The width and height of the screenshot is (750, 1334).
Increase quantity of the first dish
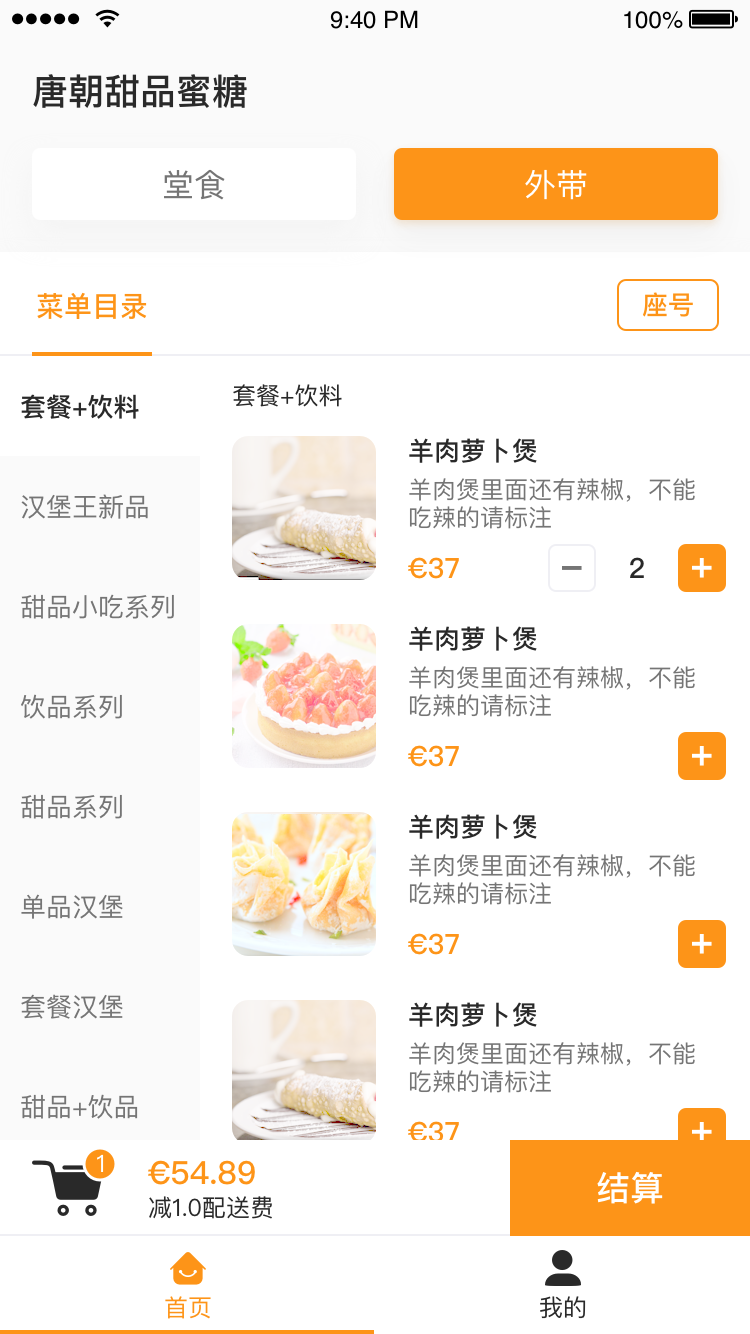point(702,568)
